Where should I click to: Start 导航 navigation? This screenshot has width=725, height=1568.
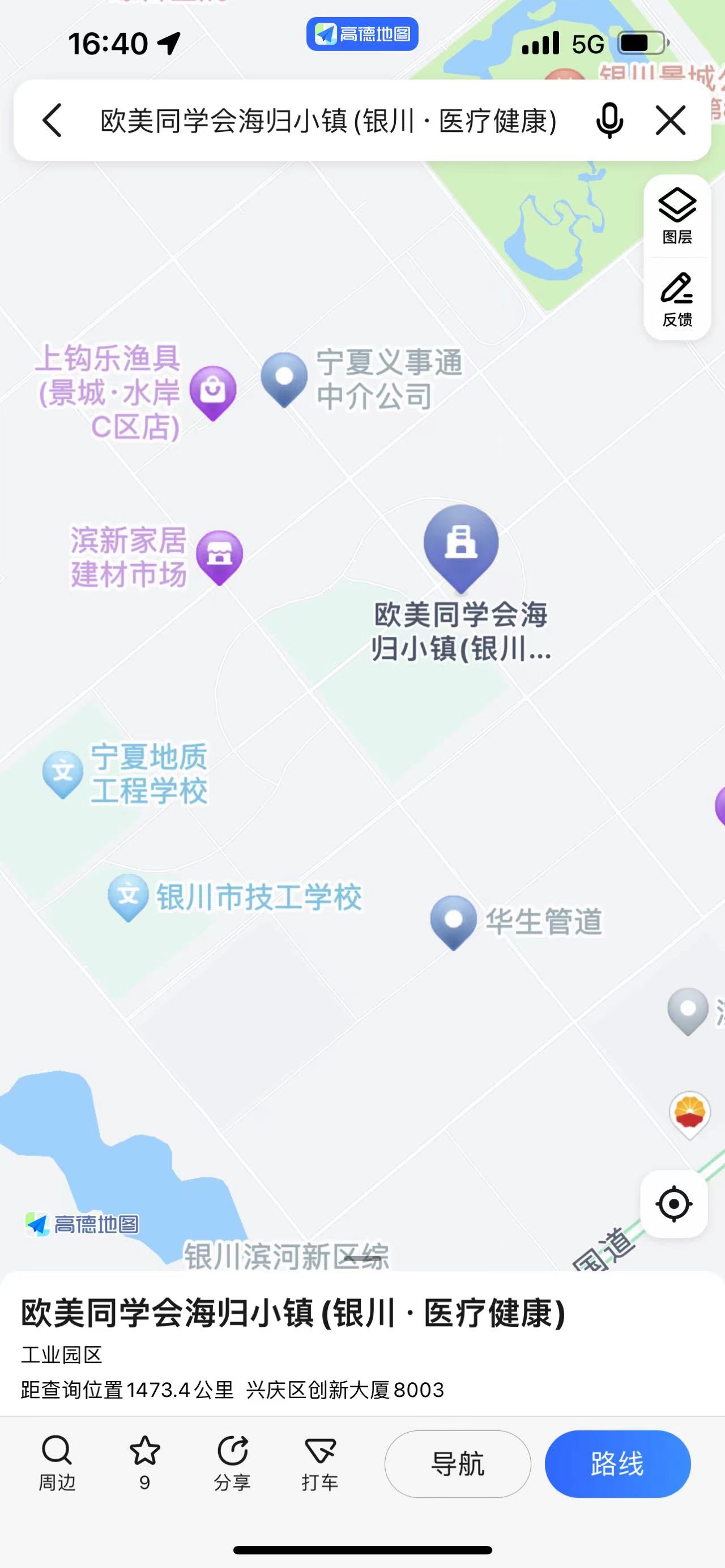[458, 1463]
